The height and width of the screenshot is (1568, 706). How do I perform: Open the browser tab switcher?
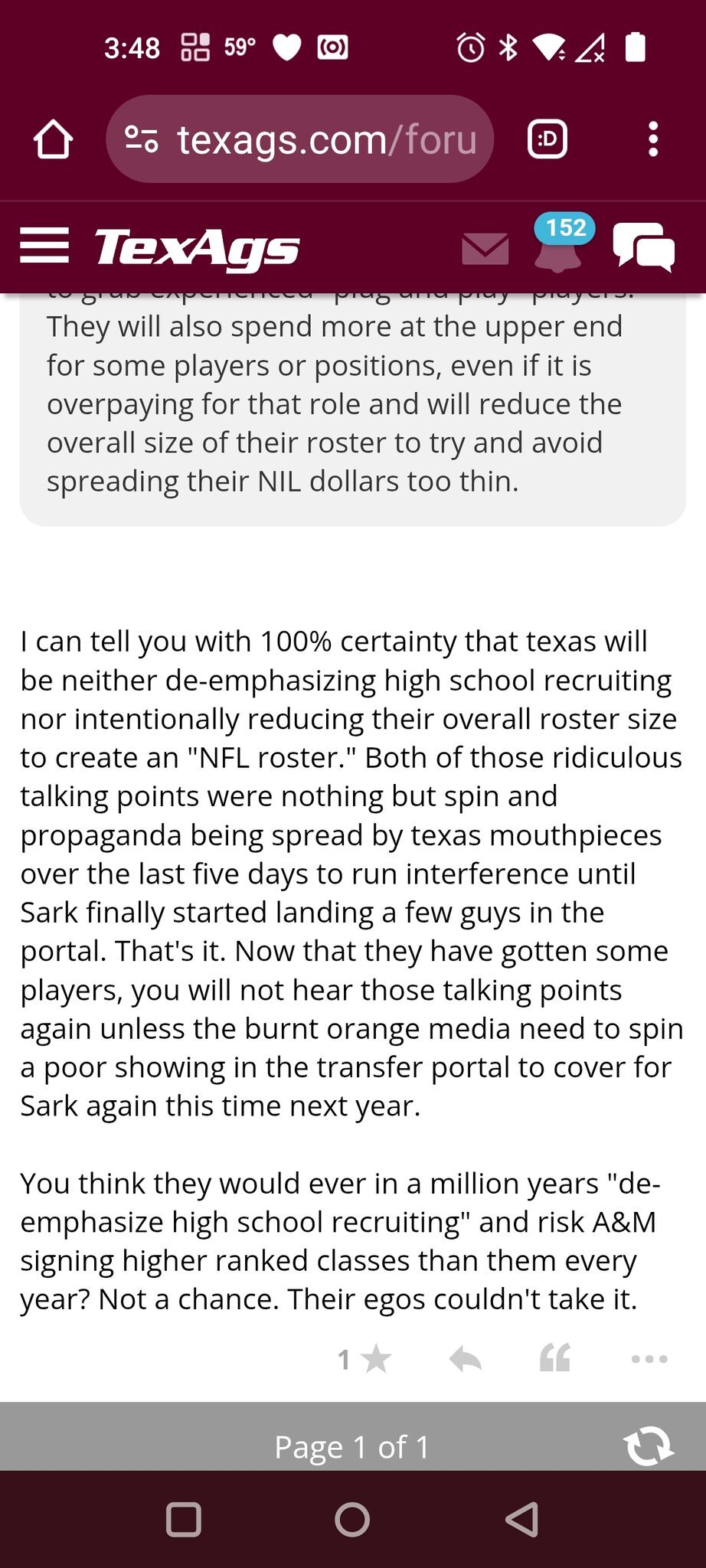[547, 139]
